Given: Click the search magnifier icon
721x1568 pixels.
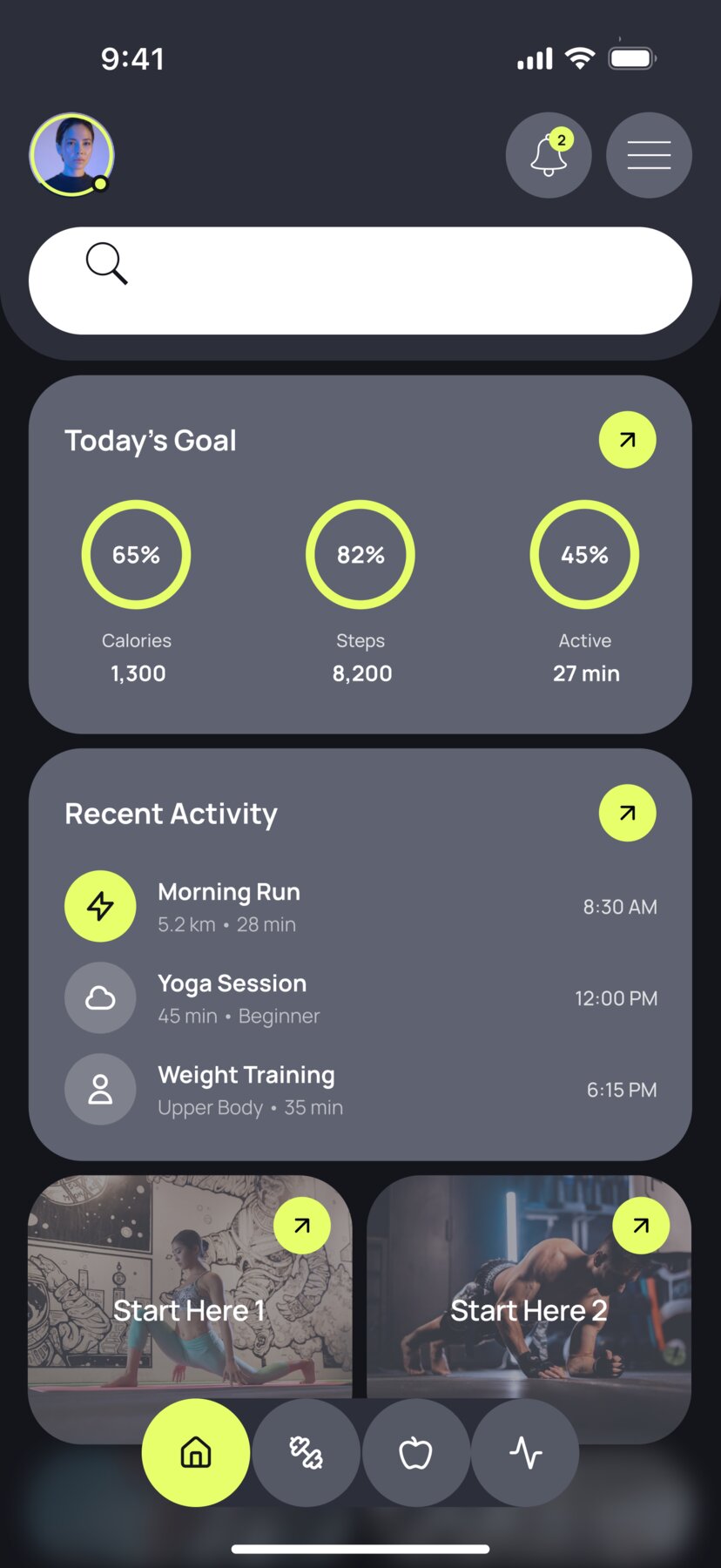Looking at the screenshot, I should [x=105, y=264].
